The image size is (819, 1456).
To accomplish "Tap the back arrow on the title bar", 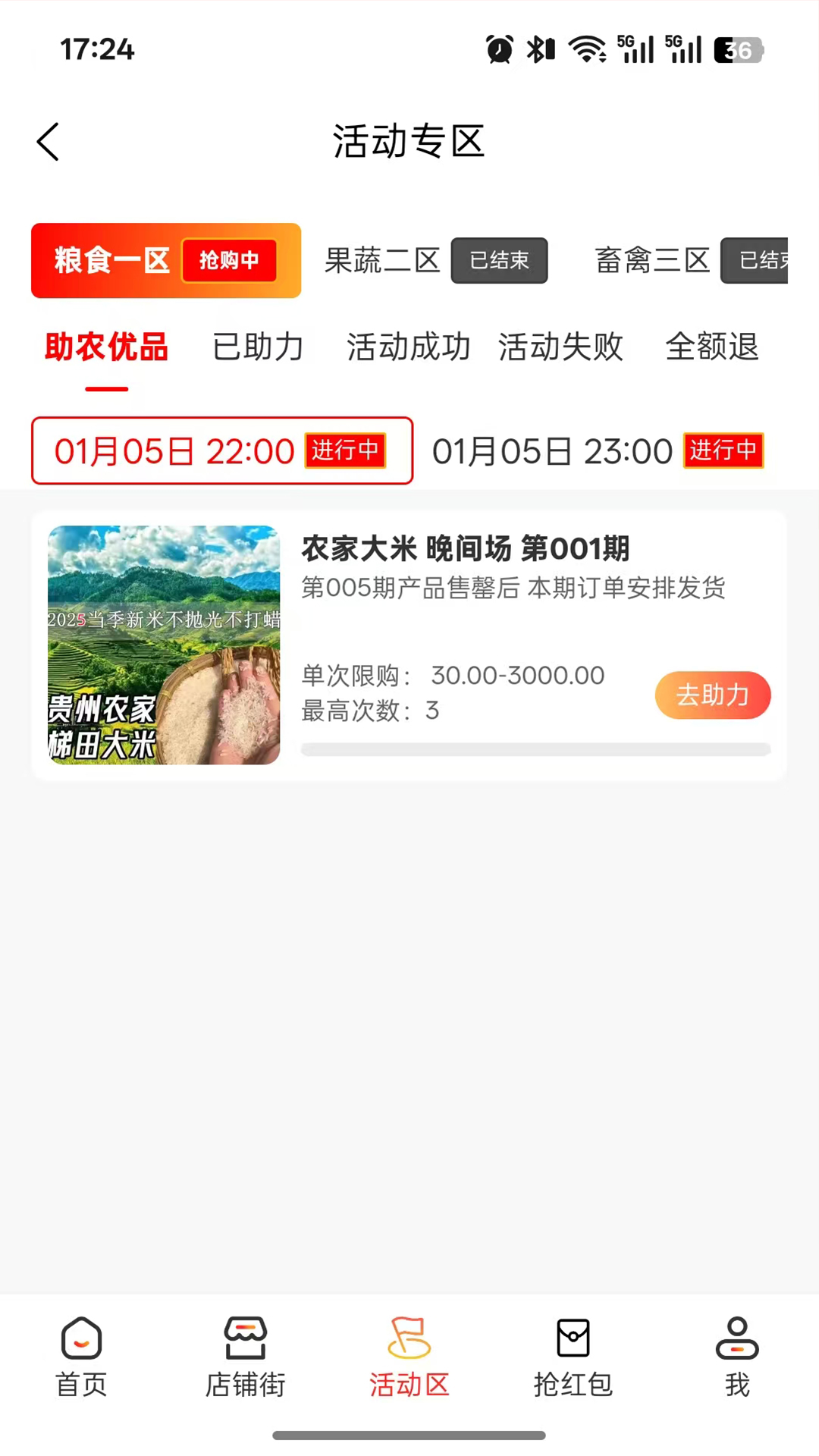I will 48,142.
